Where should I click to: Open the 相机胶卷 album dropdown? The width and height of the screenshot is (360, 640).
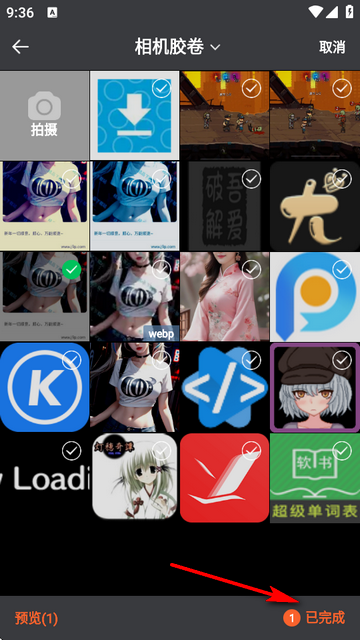click(x=178, y=47)
